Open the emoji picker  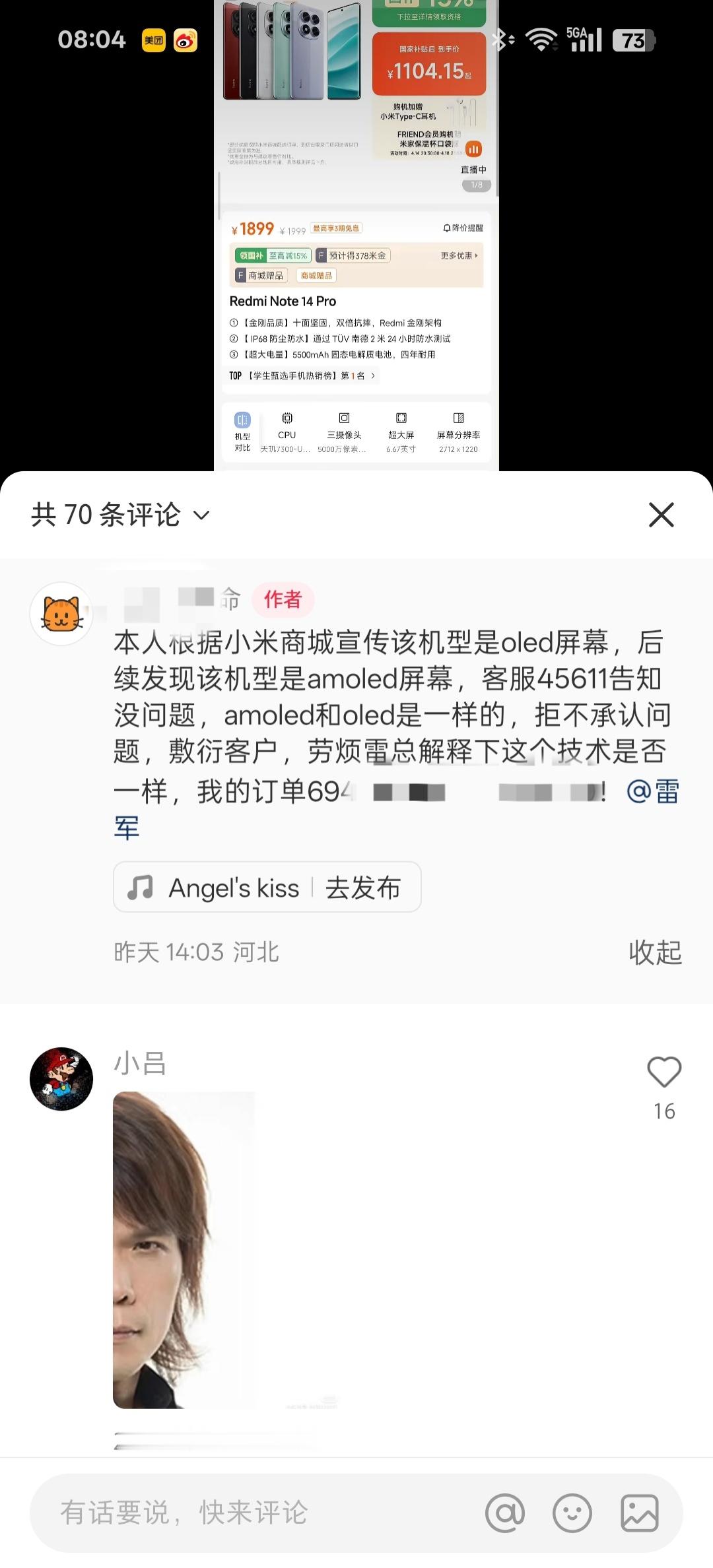(572, 1513)
